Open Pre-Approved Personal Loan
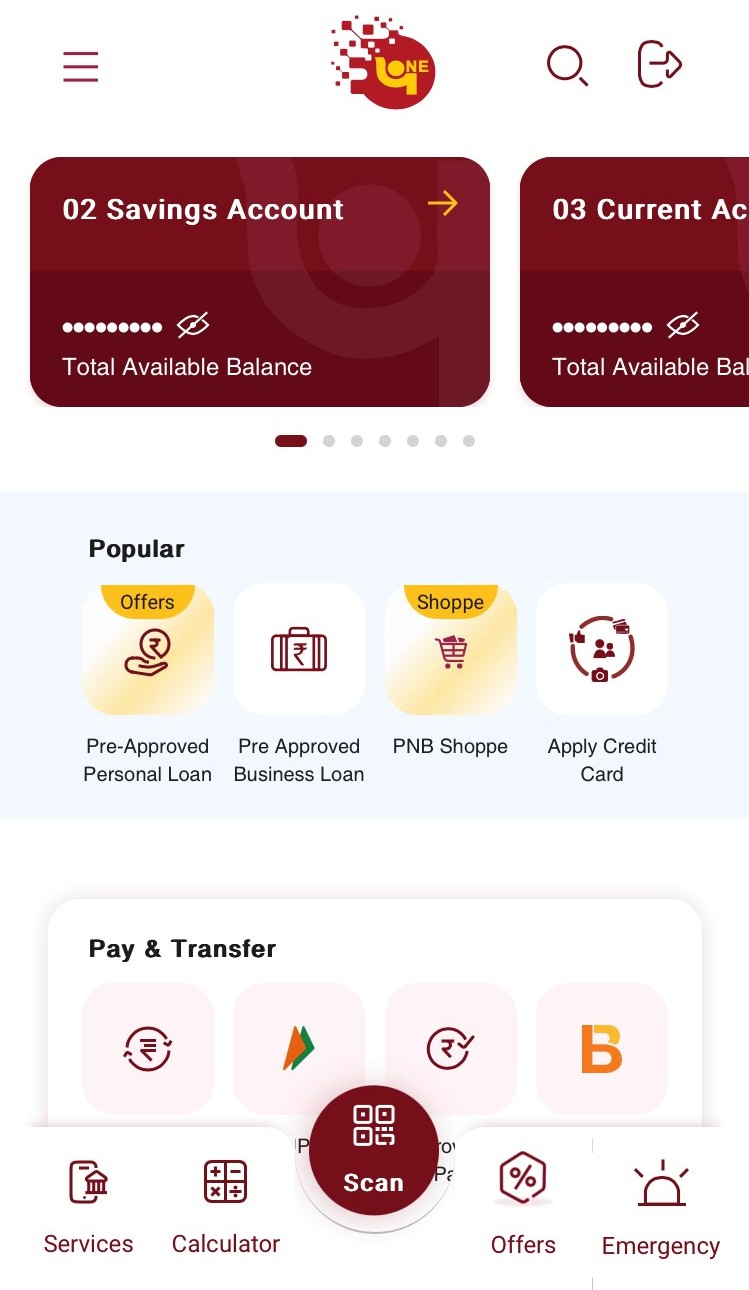 [x=148, y=650]
